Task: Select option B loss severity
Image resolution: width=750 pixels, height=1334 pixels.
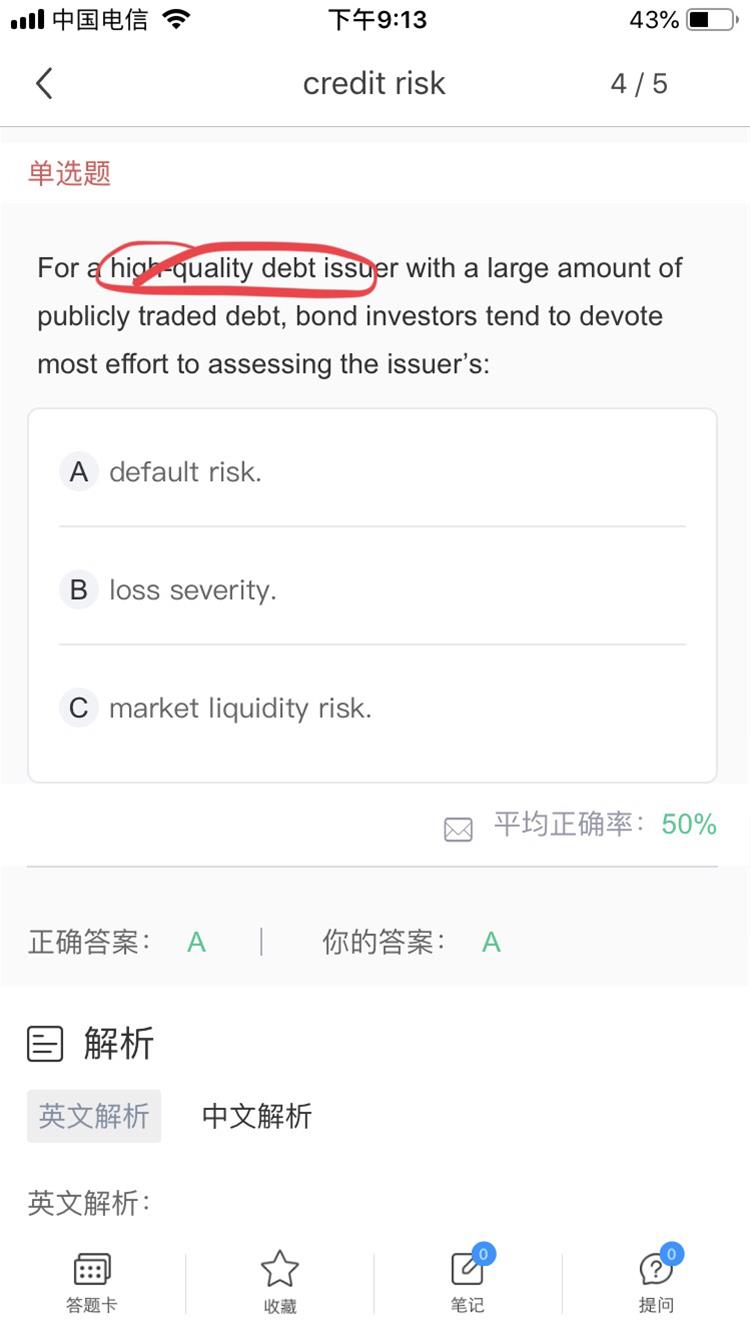Action: [372, 589]
